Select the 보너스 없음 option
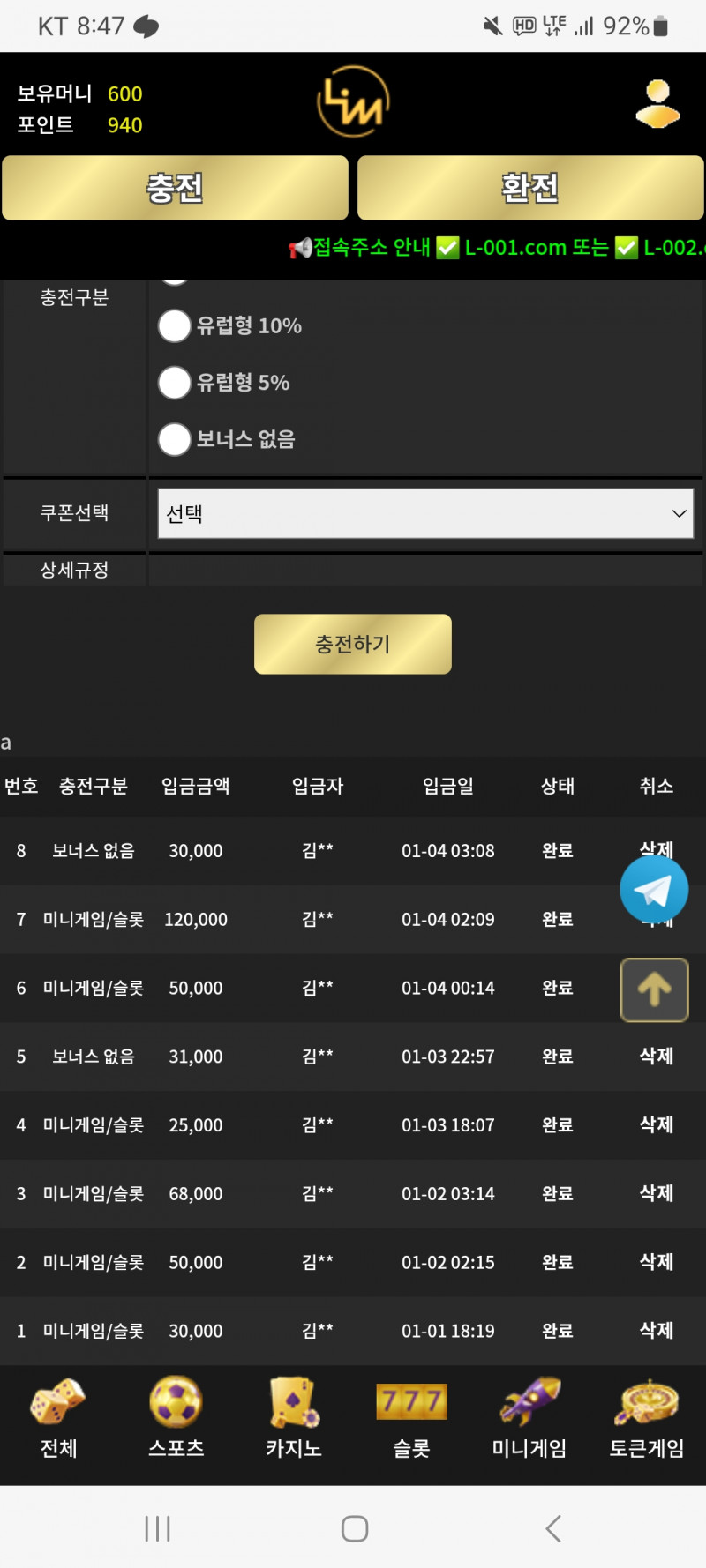The height and width of the screenshot is (1568, 706). pyautogui.click(x=175, y=438)
